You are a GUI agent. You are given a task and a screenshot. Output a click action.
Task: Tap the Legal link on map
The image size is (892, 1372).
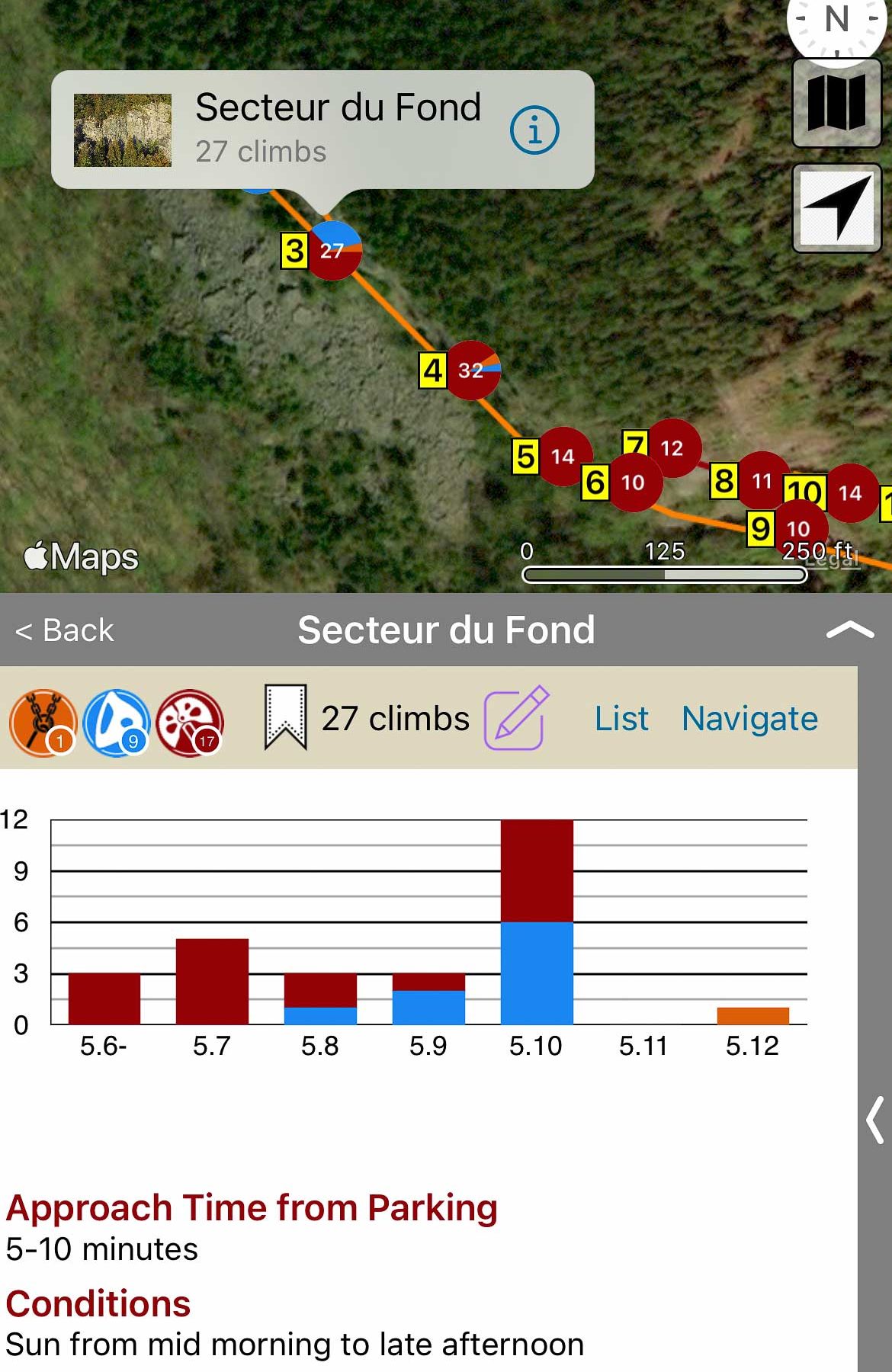point(833,559)
